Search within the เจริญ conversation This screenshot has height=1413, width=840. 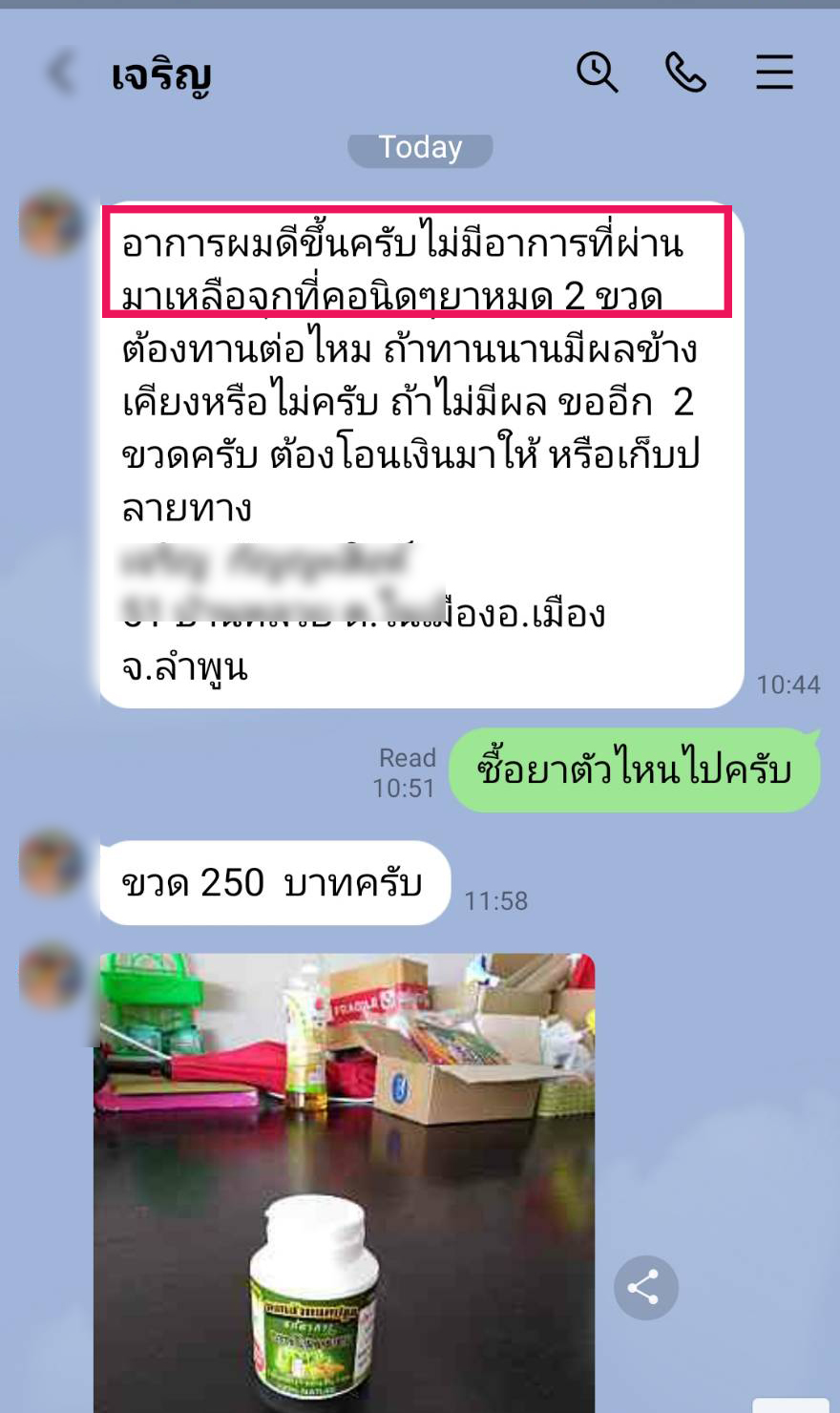[x=598, y=73]
